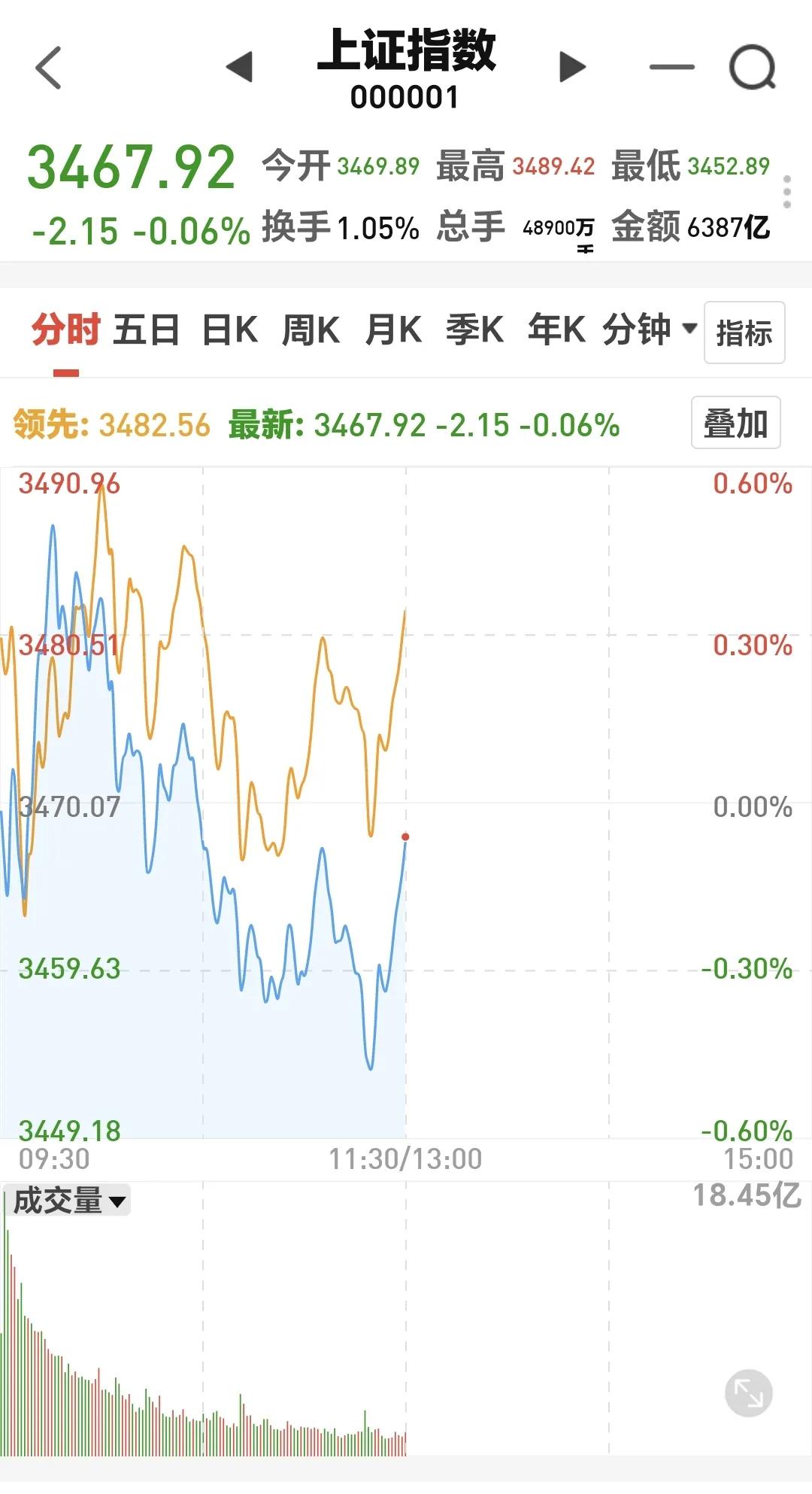The height and width of the screenshot is (1494, 812).
Task: Expand more quote details via three dots
Action: tap(787, 193)
